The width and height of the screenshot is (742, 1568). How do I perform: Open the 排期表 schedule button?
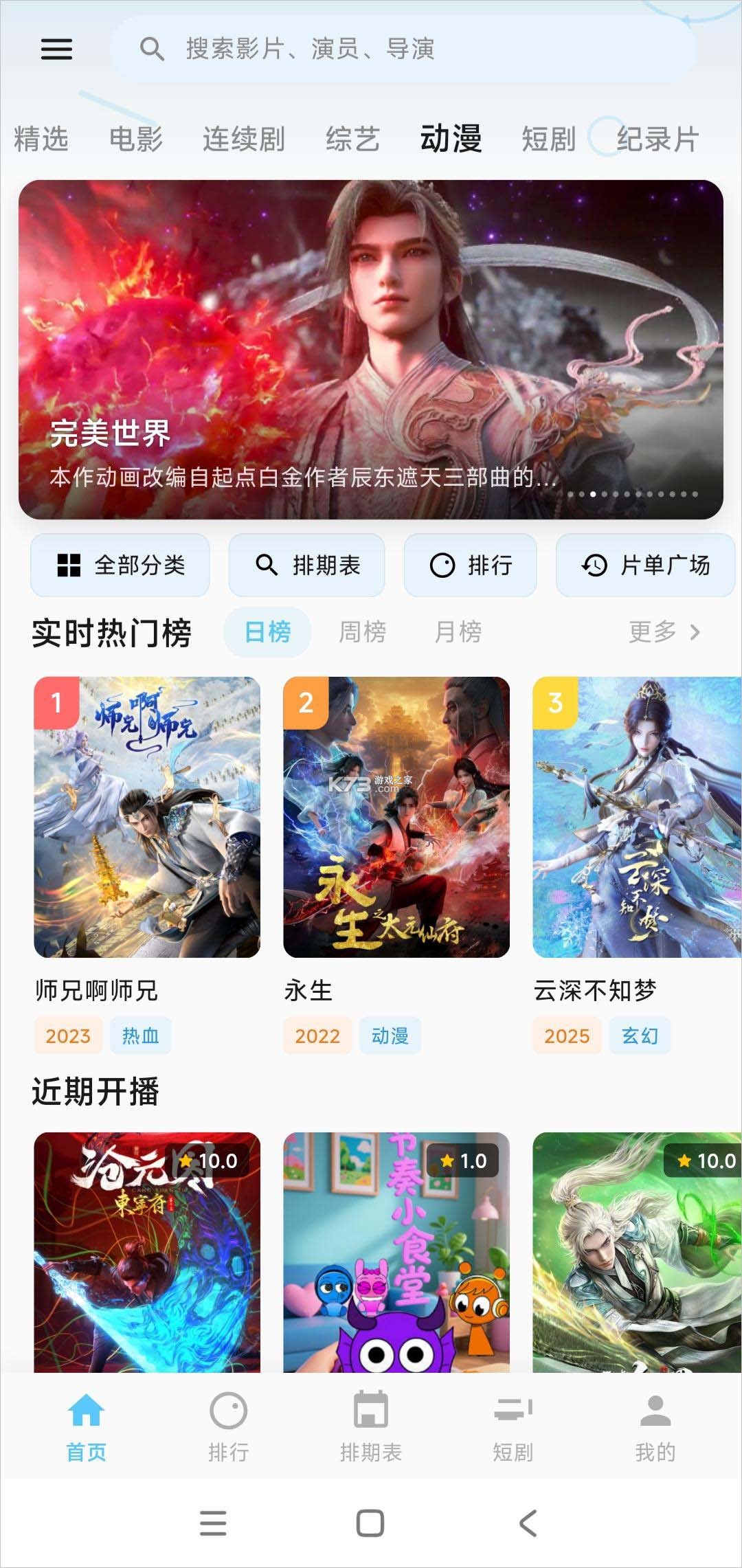(306, 565)
